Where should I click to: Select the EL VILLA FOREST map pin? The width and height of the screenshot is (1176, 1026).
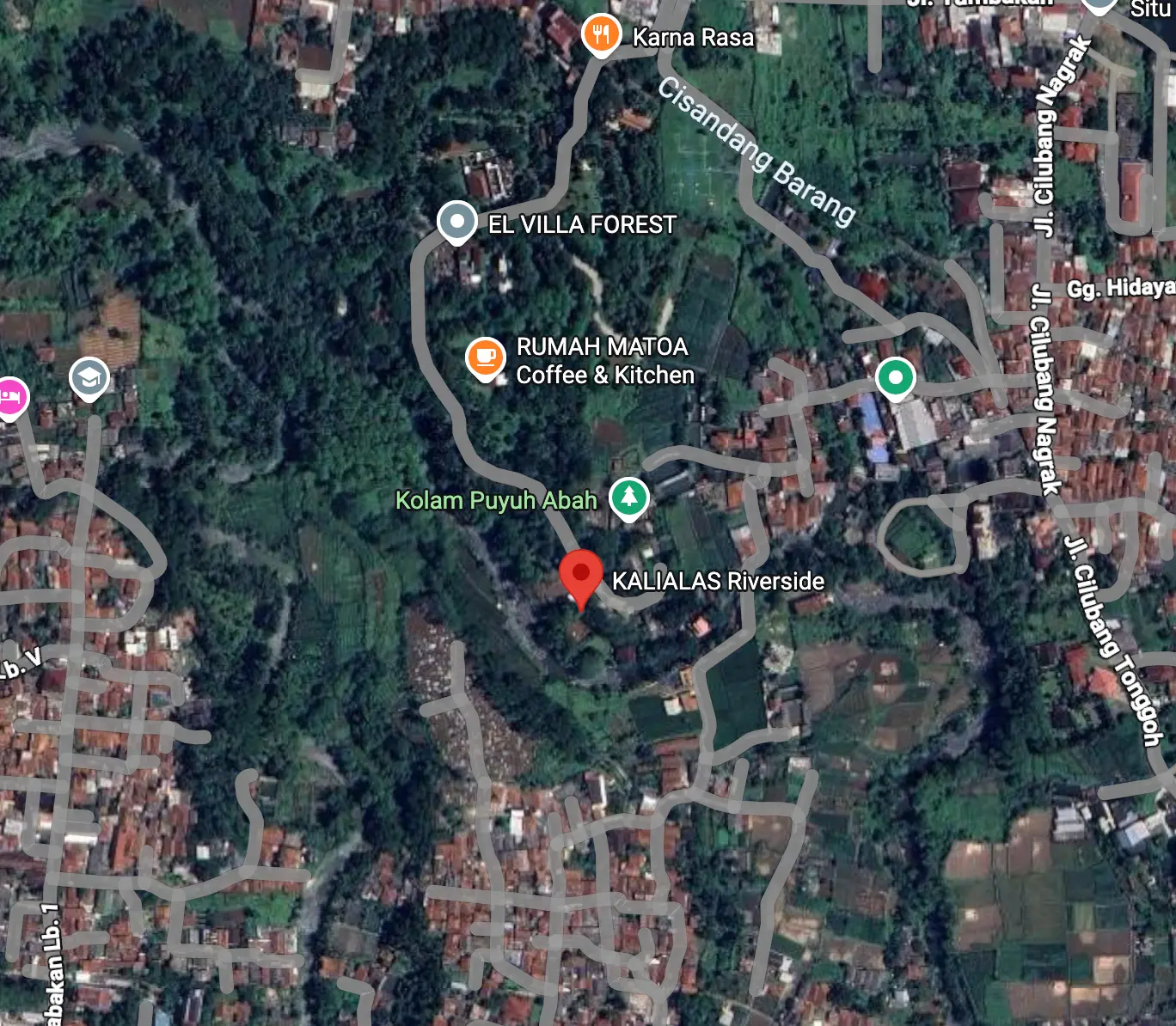tap(456, 222)
